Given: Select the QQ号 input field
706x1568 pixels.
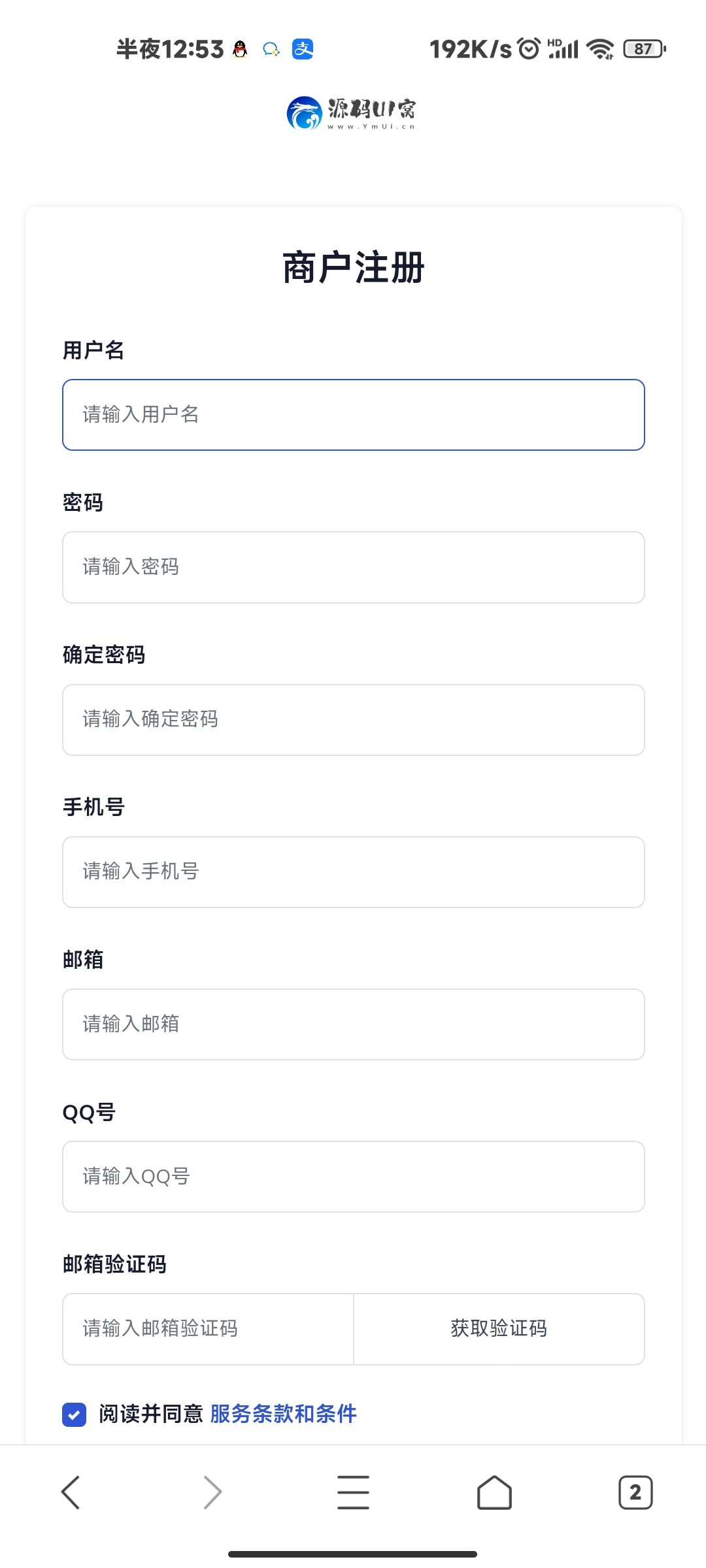Looking at the screenshot, I should [x=354, y=1177].
